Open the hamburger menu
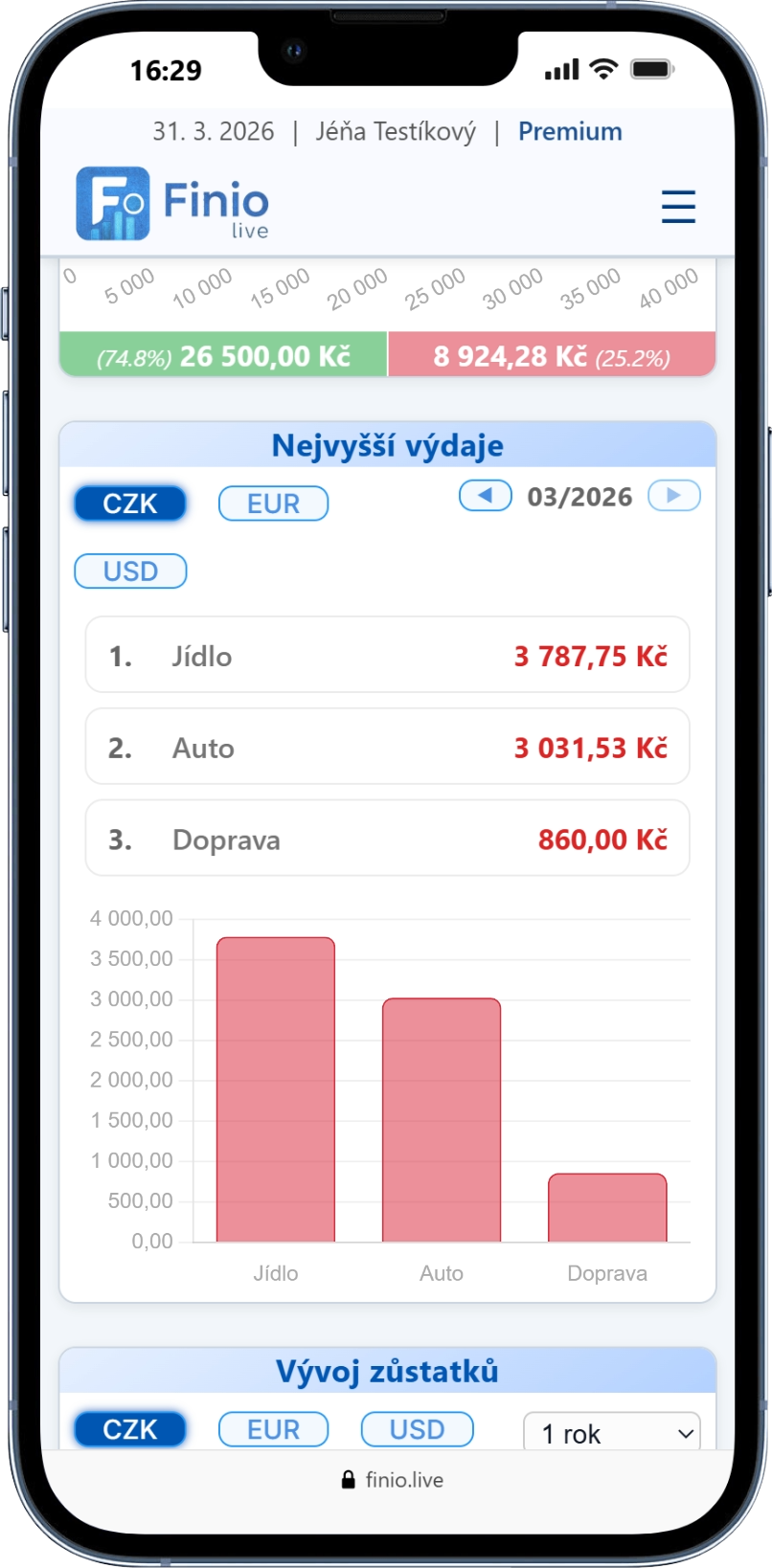The height and width of the screenshot is (1568, 772). click(678, 207)
